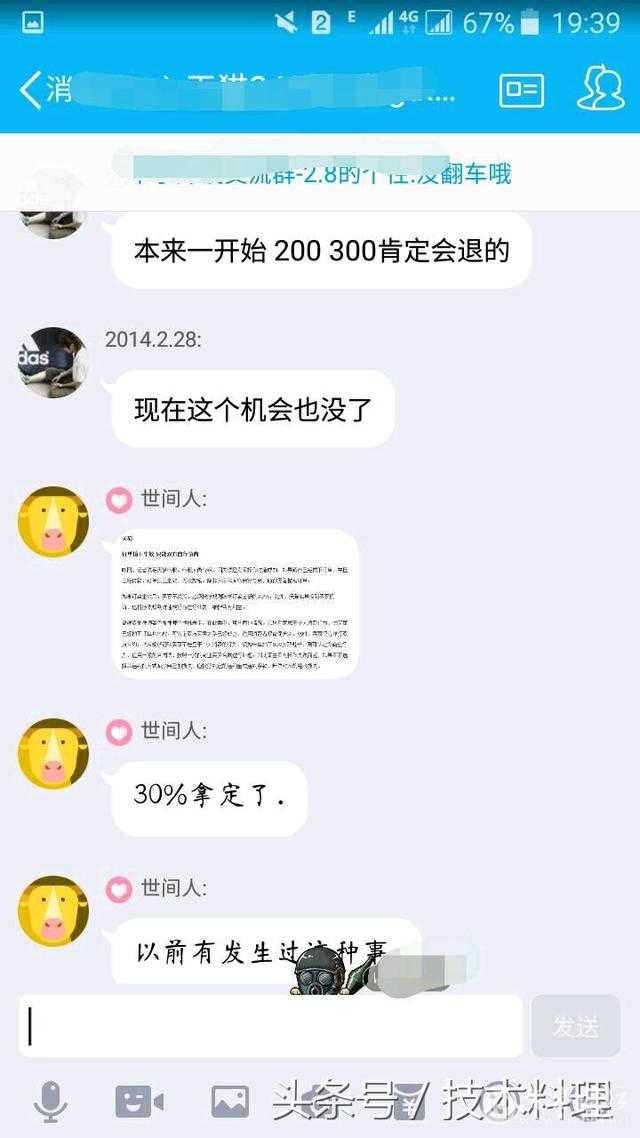Screen dimensions: 640x1138
Task: Tap the avatar of user 2014.2.28
Action: point(52,362)
